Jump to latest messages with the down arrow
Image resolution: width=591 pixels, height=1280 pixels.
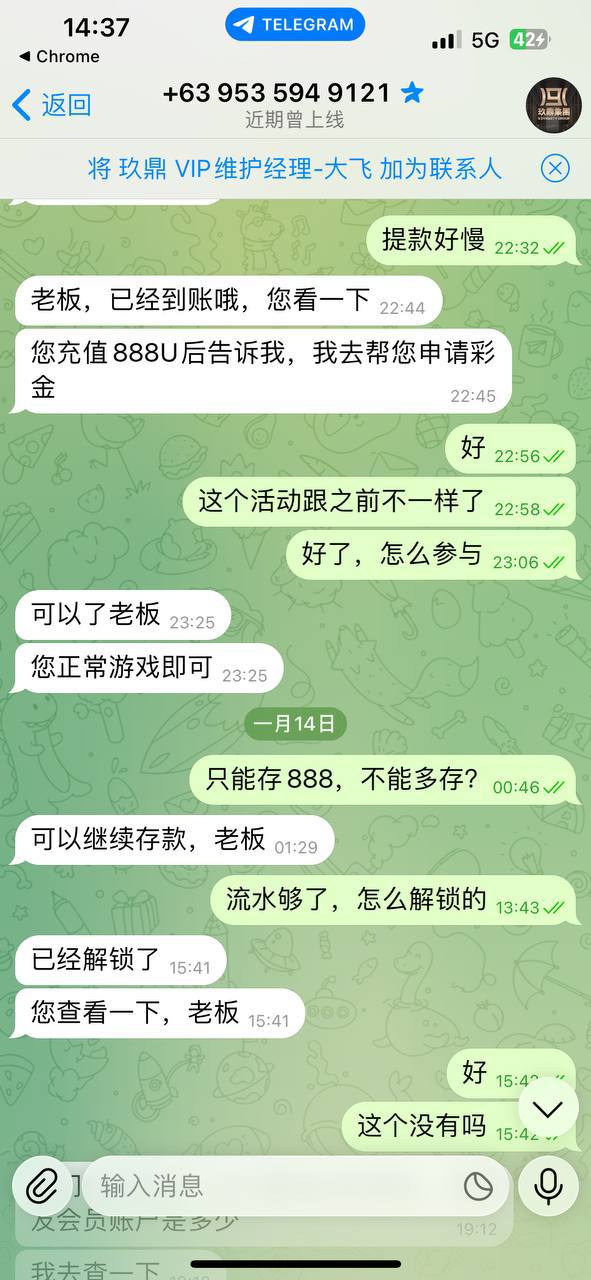coord(548,1108)
